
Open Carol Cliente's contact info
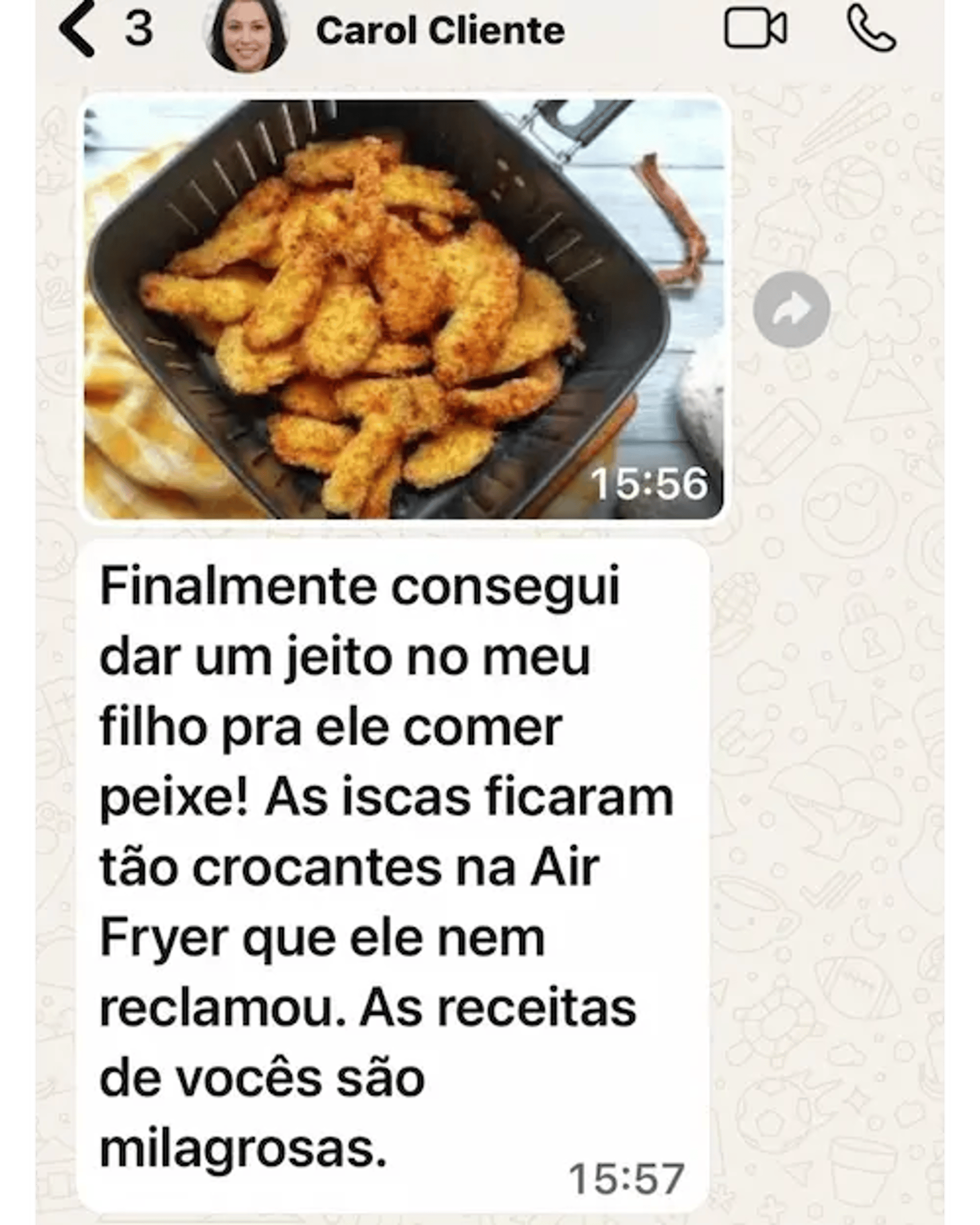439,31
